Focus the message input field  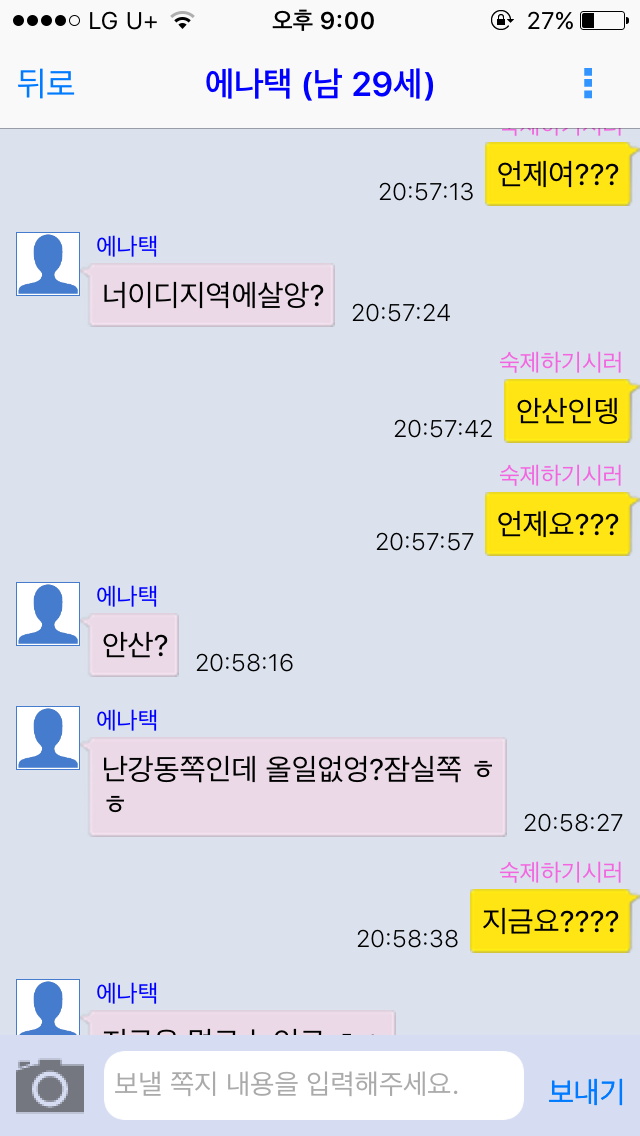[313, 1085]
